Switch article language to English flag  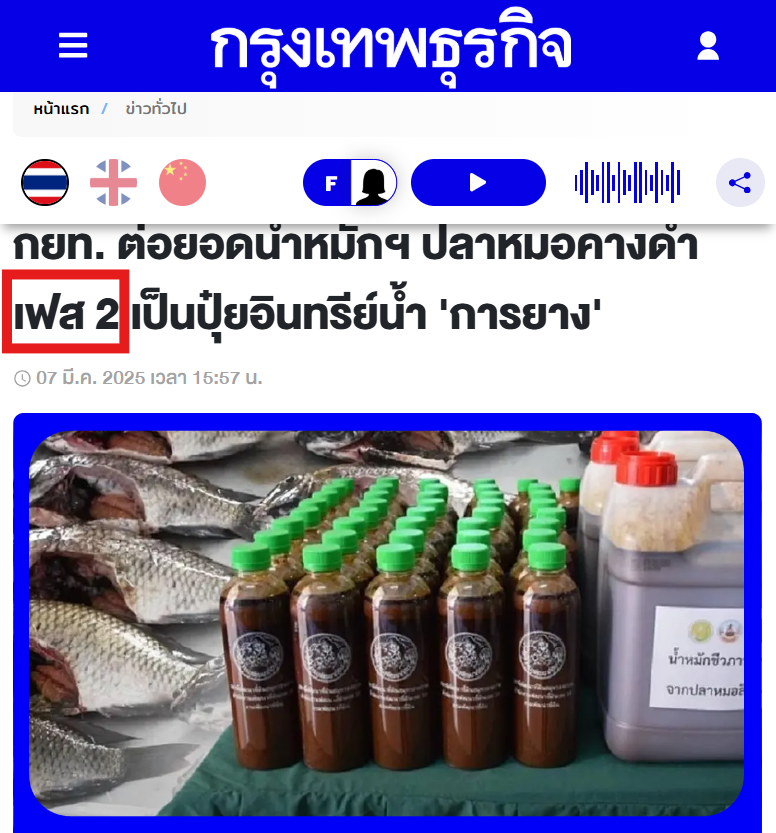coord(113,183)
